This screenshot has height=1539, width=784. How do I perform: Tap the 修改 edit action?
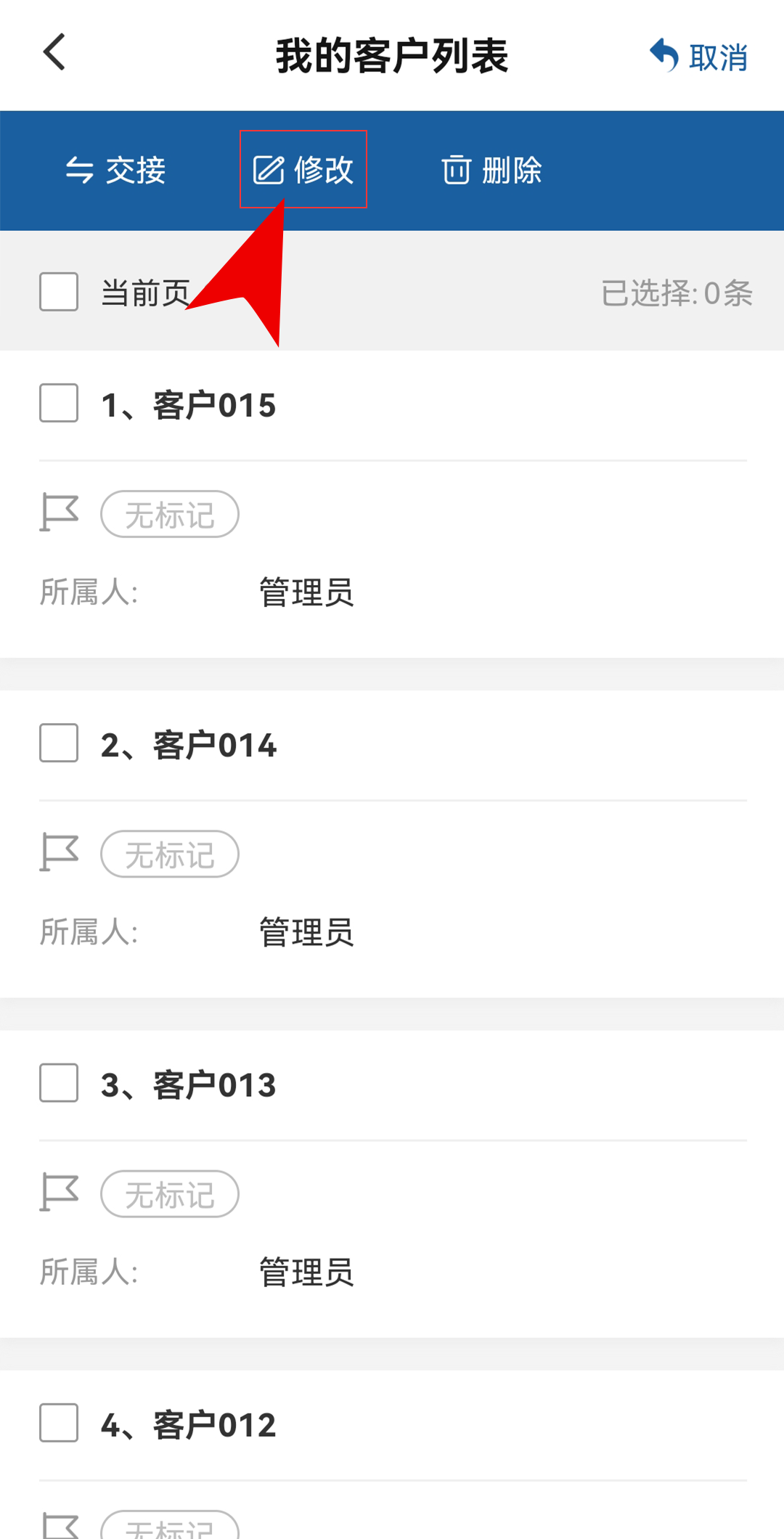303,170
